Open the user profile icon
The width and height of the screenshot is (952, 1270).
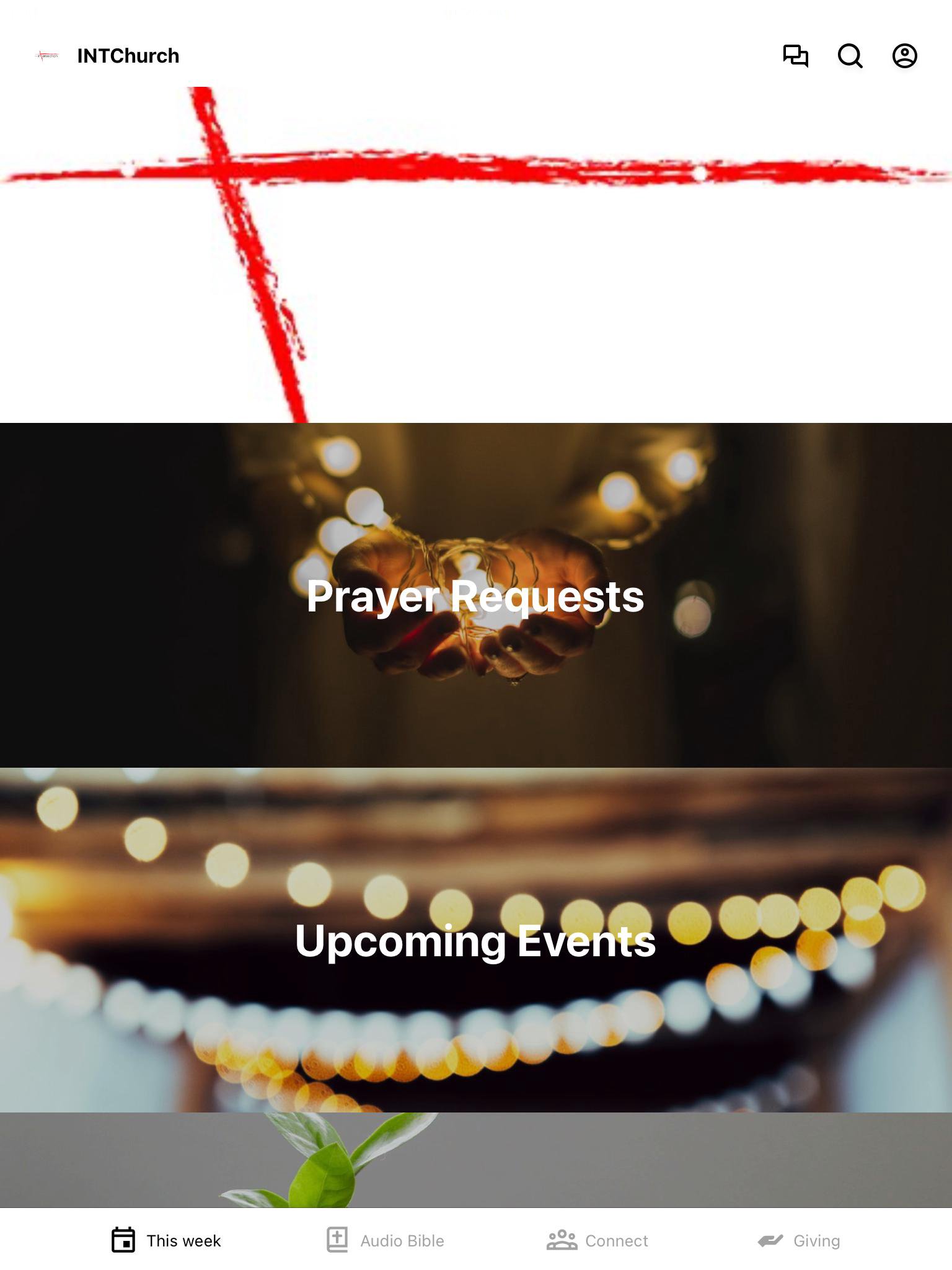pos(904,56)
